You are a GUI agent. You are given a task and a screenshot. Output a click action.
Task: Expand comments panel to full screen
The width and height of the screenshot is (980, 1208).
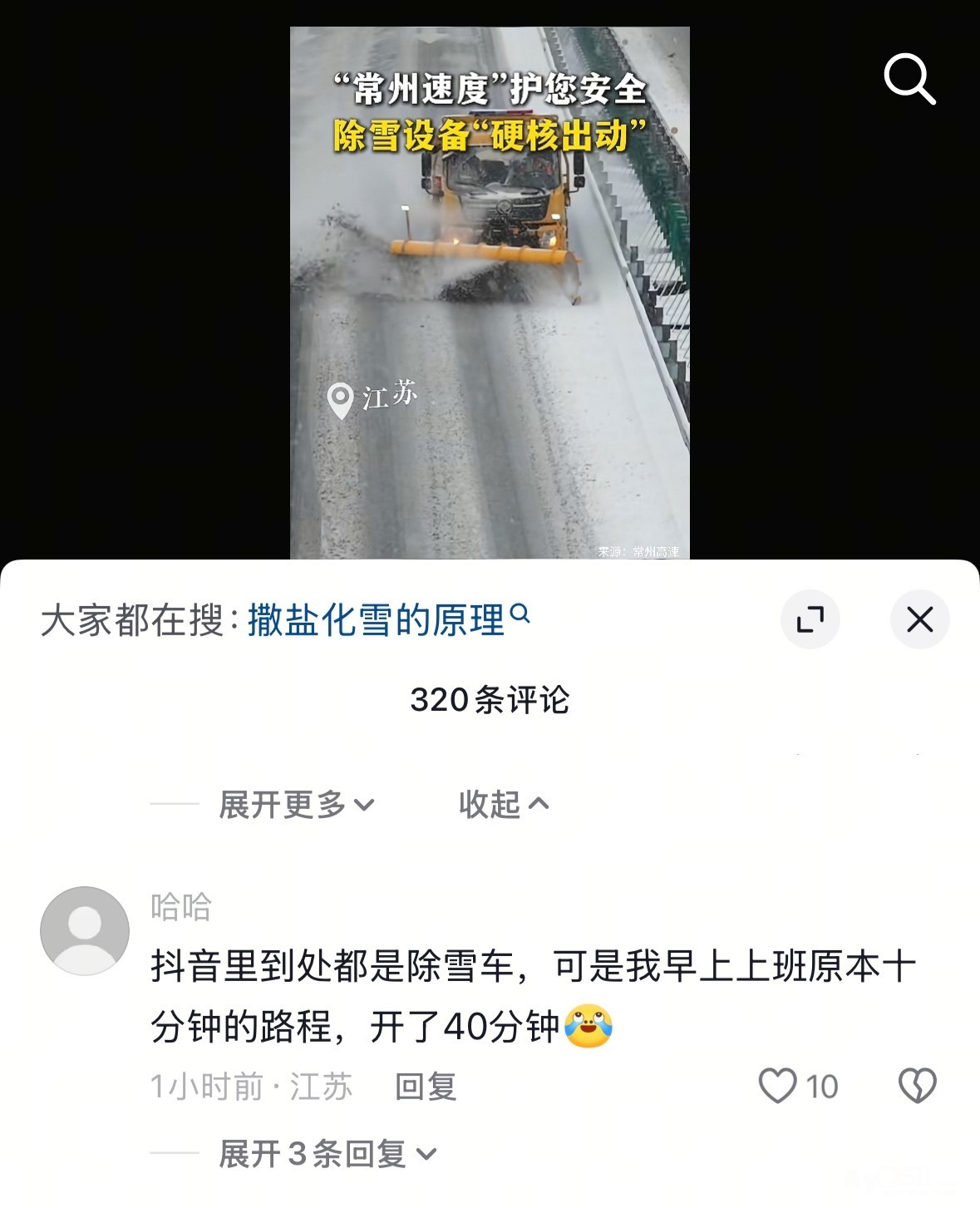click(810, 619)
